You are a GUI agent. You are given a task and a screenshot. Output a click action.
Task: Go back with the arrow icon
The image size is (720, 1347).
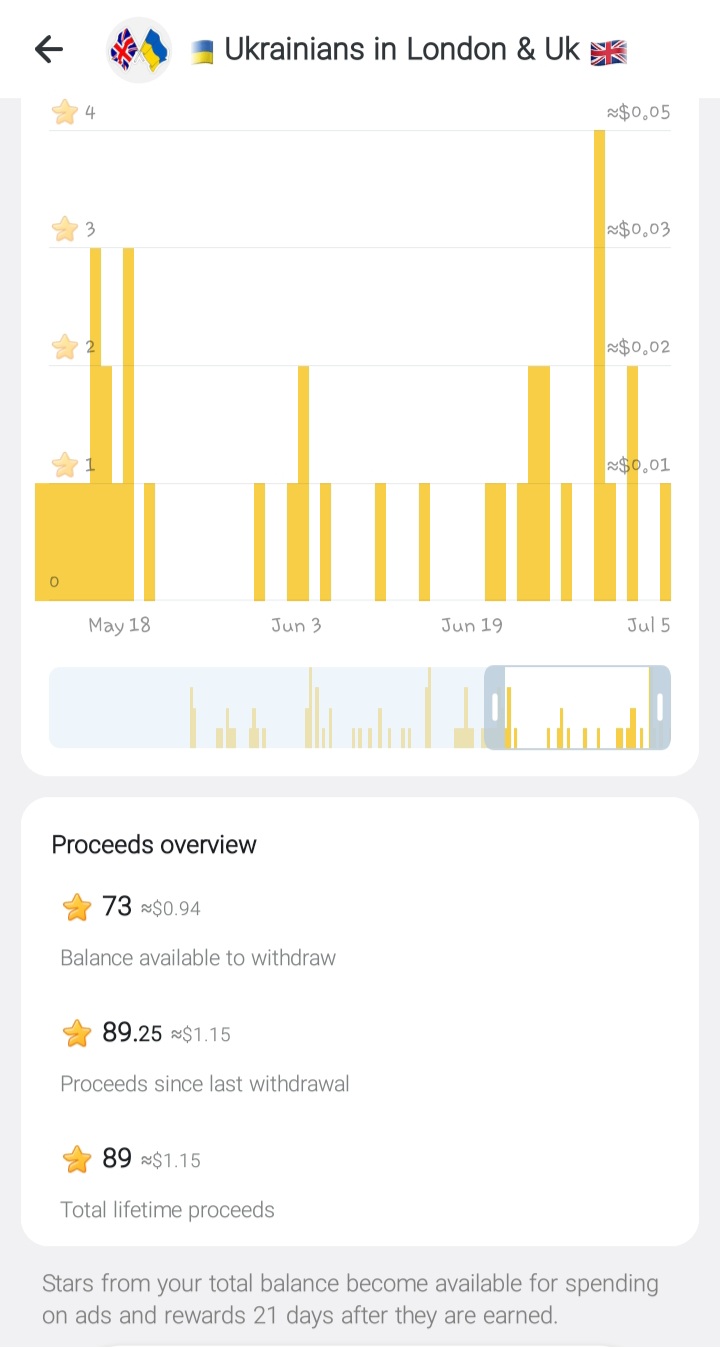tap(48, 49)
